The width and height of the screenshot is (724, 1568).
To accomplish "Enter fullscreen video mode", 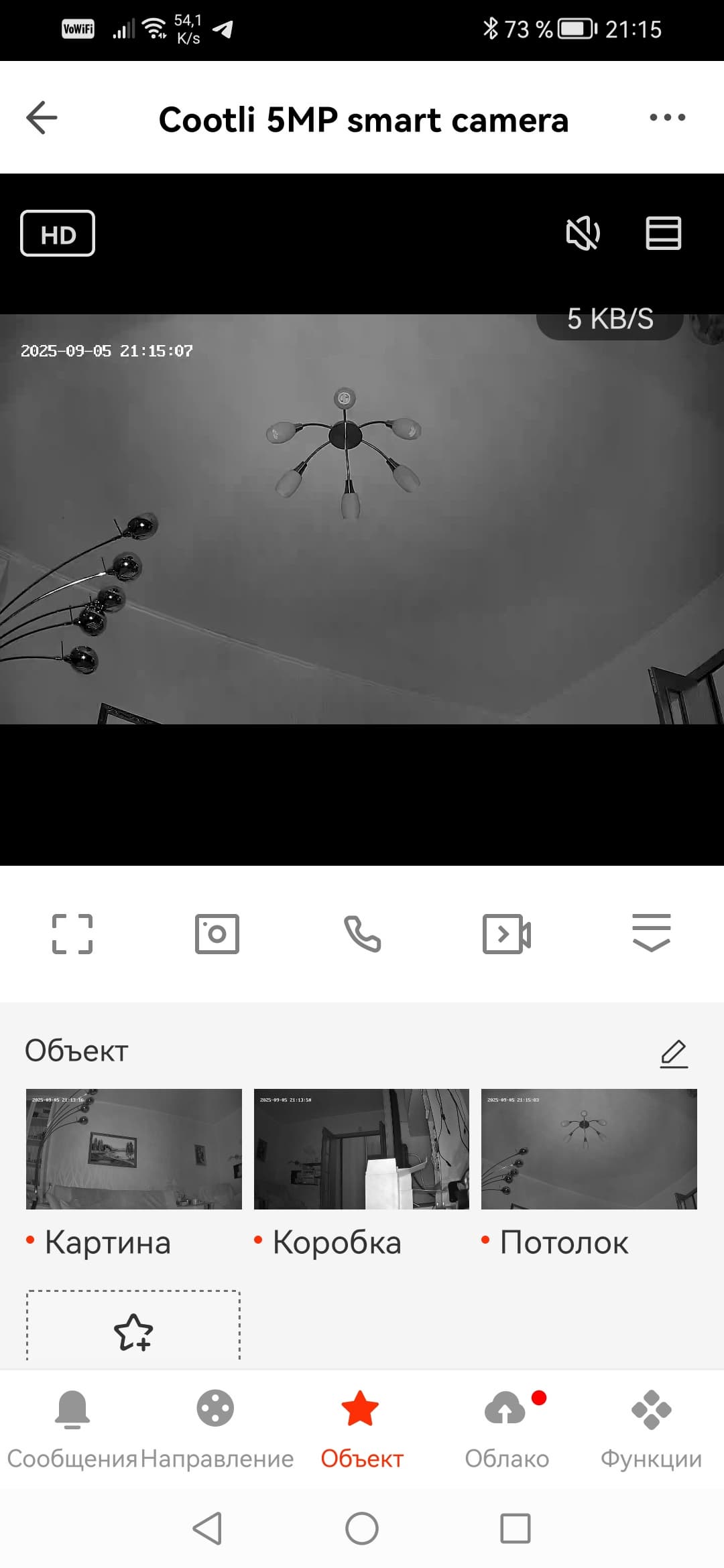I will [x=72, y=933].
